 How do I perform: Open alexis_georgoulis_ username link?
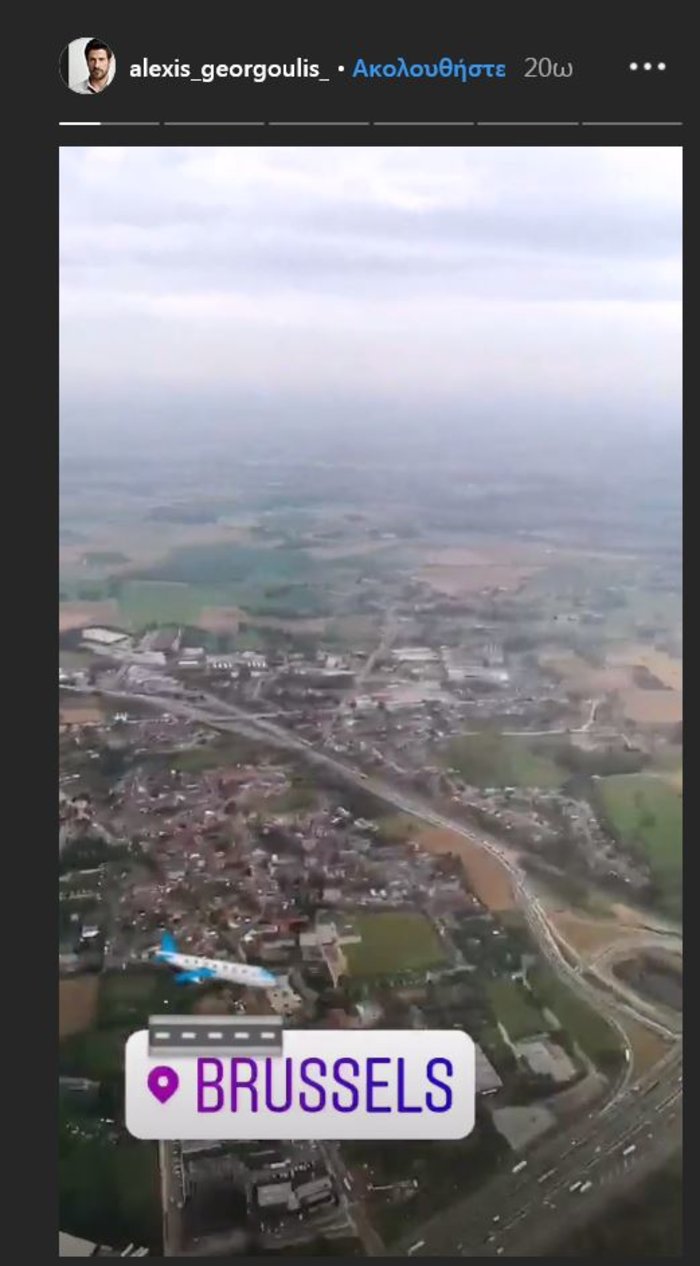pos(229,69)
